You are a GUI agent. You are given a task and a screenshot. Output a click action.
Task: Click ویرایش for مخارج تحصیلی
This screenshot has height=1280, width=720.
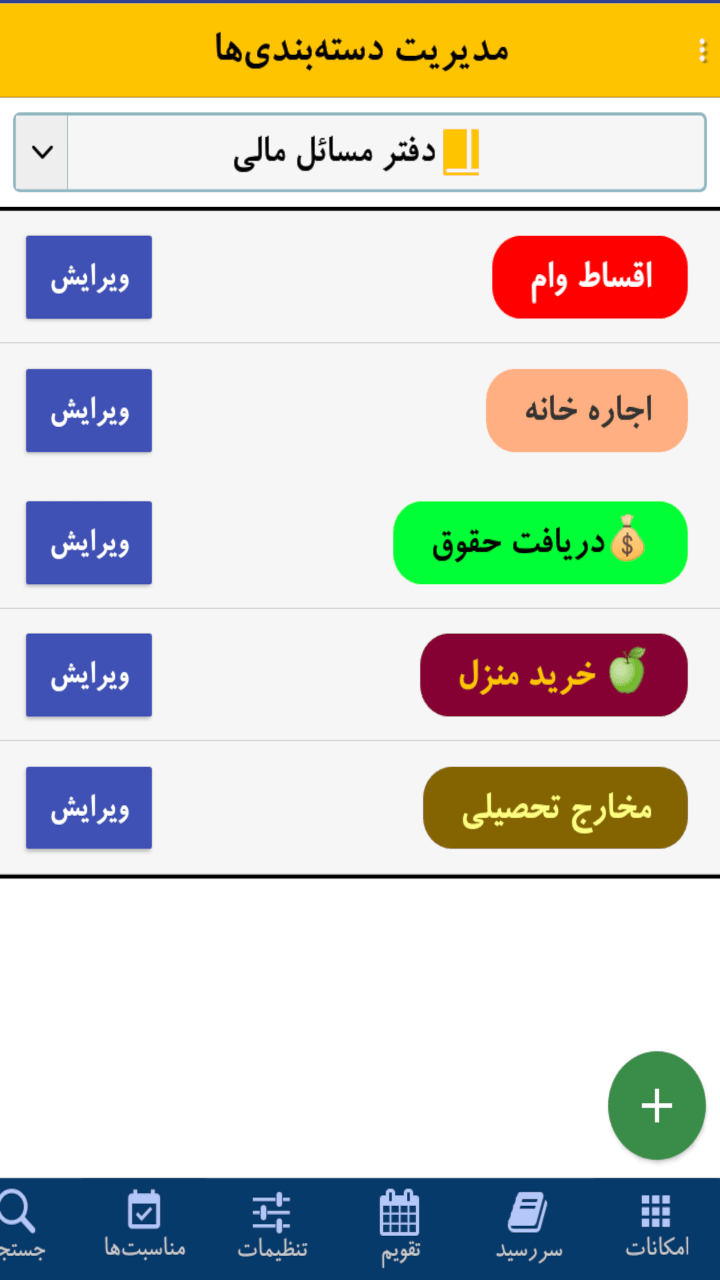88,807
